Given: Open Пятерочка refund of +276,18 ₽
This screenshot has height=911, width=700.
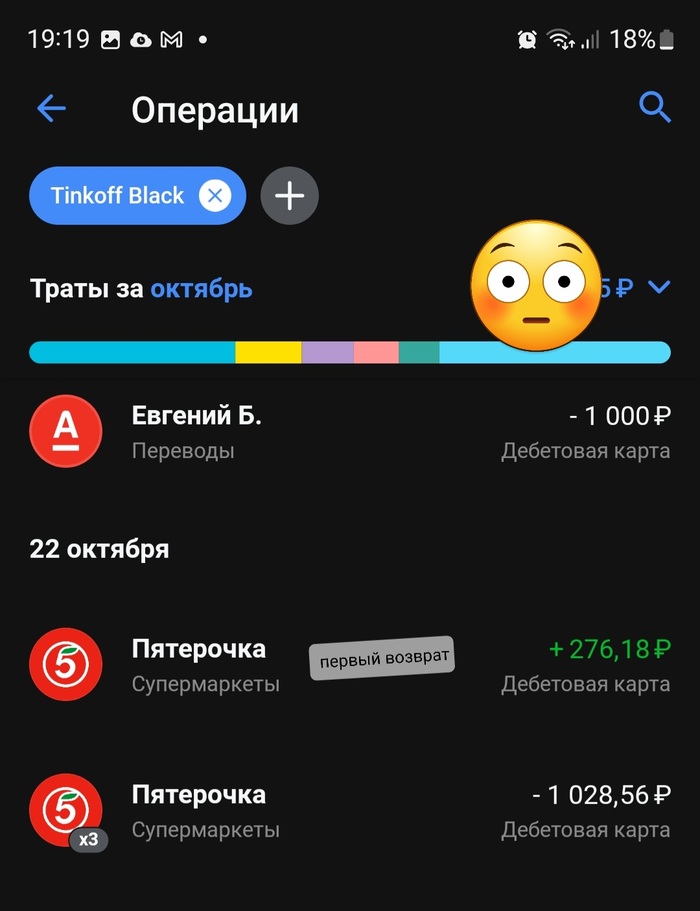Looking at the screenshot, I should (350, 665).
